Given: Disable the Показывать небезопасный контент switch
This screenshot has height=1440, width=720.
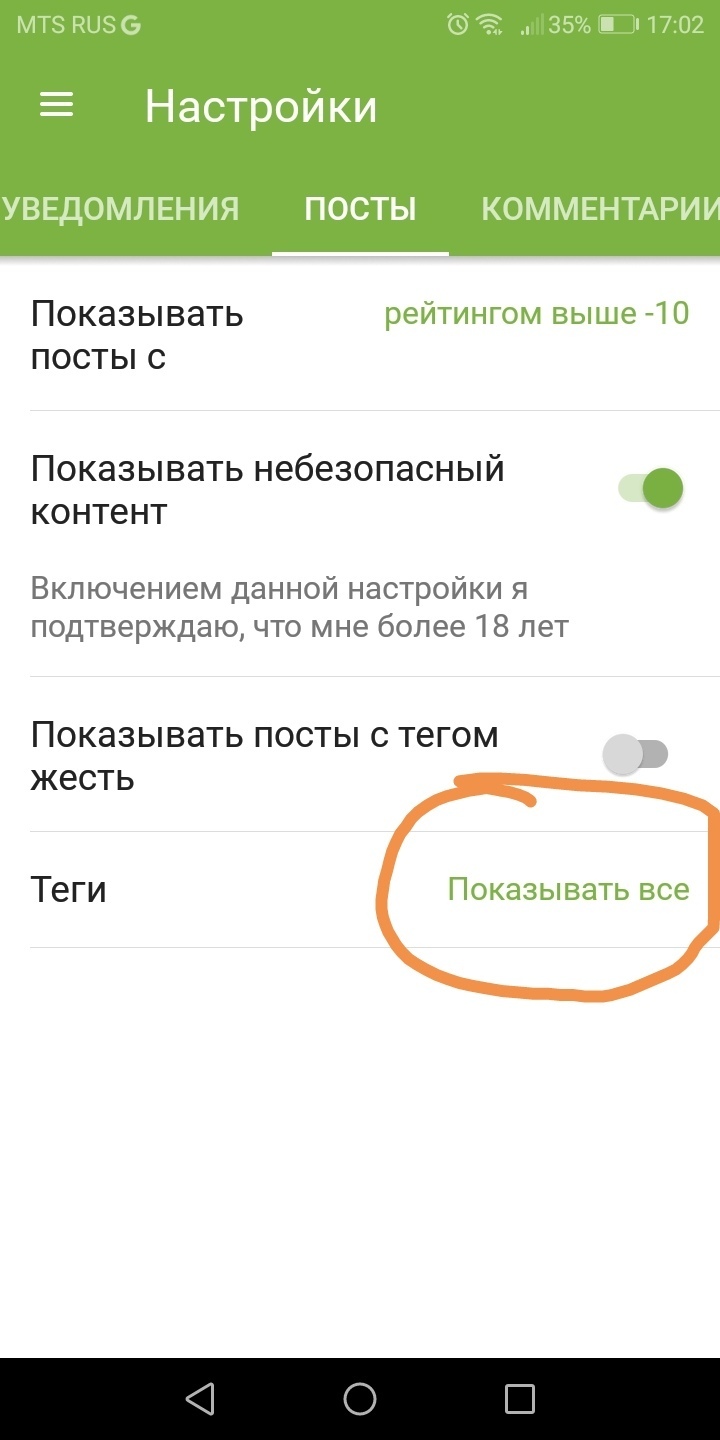Looking at the screenshot, I should pyautogui.click(x=650, y=489).
